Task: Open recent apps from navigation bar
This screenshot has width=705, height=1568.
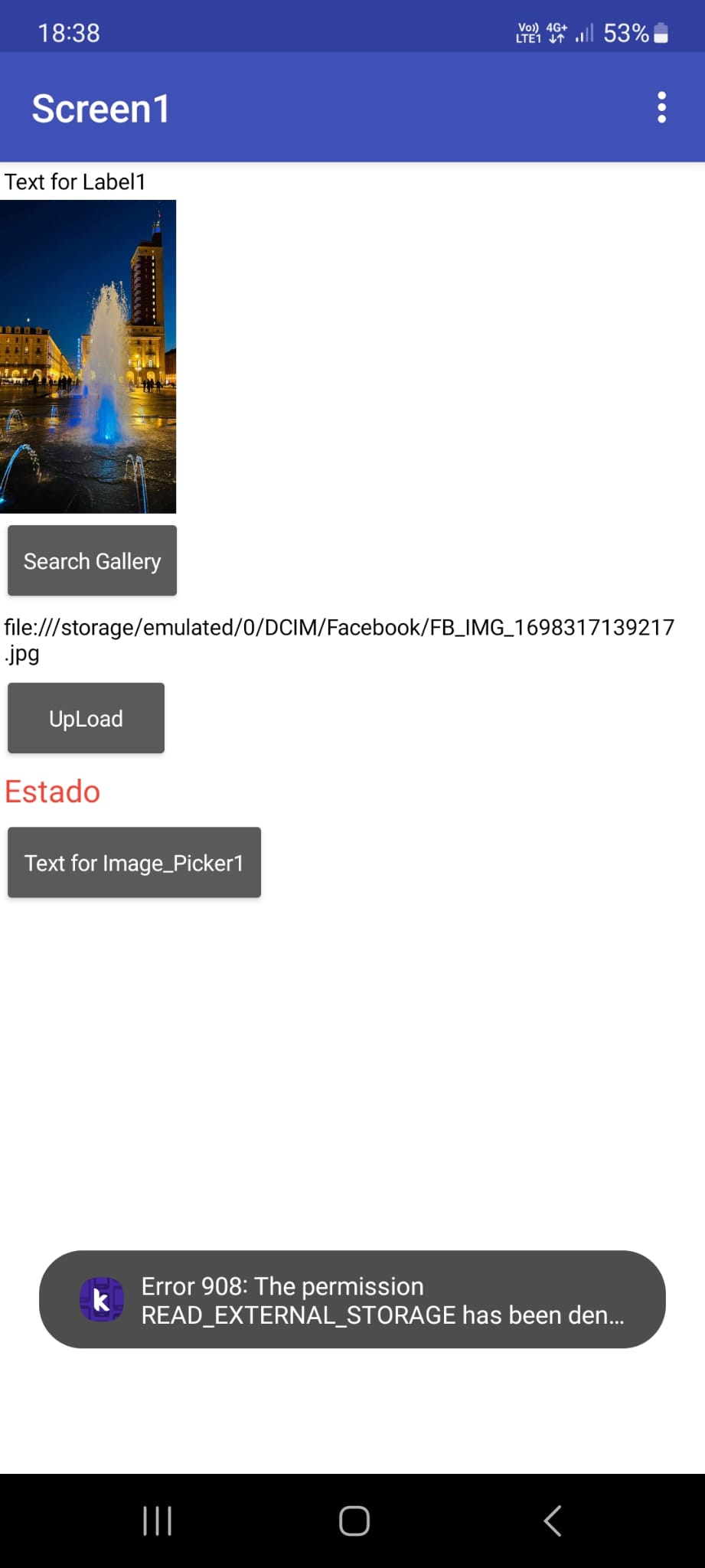Action: click(x=157, y=1521)
